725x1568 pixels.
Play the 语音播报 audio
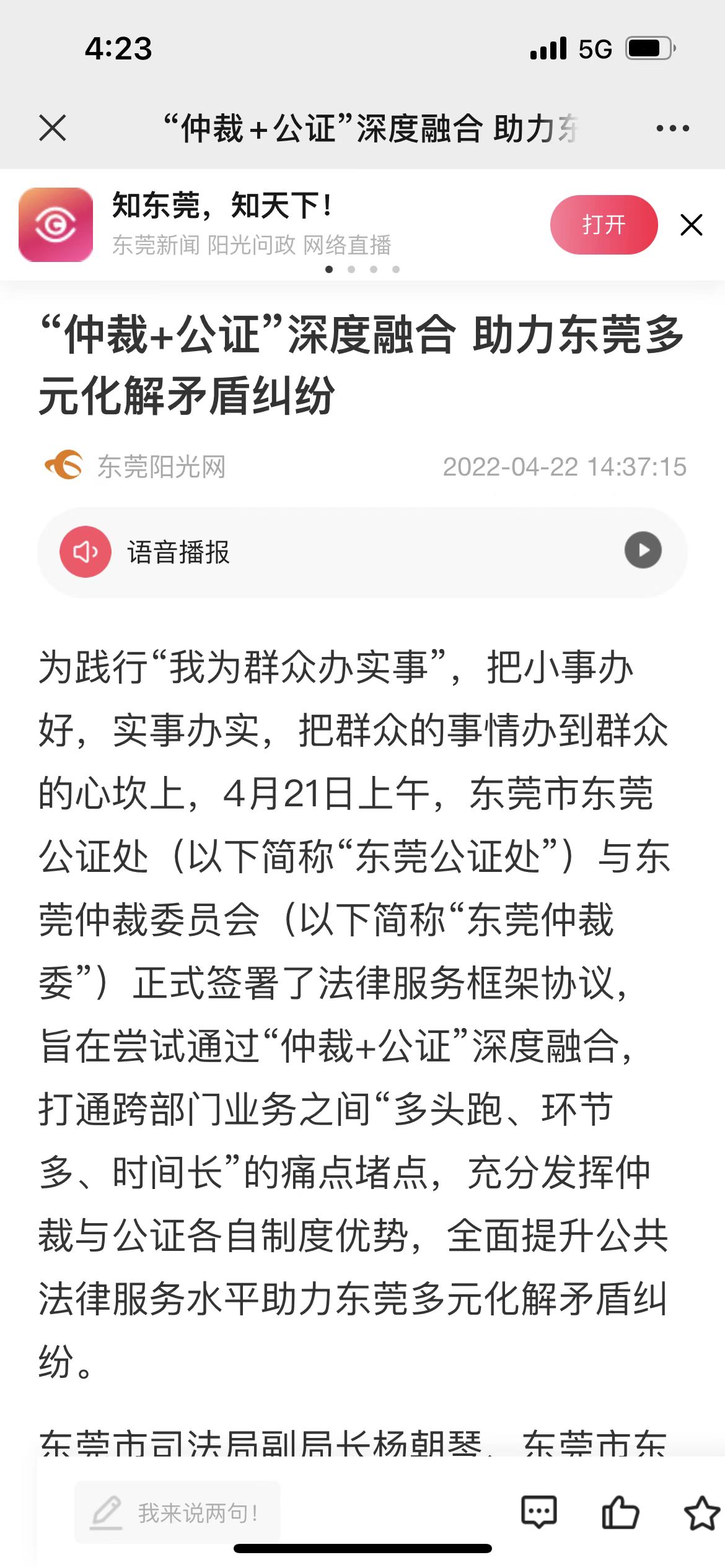(x=643, y=551)
